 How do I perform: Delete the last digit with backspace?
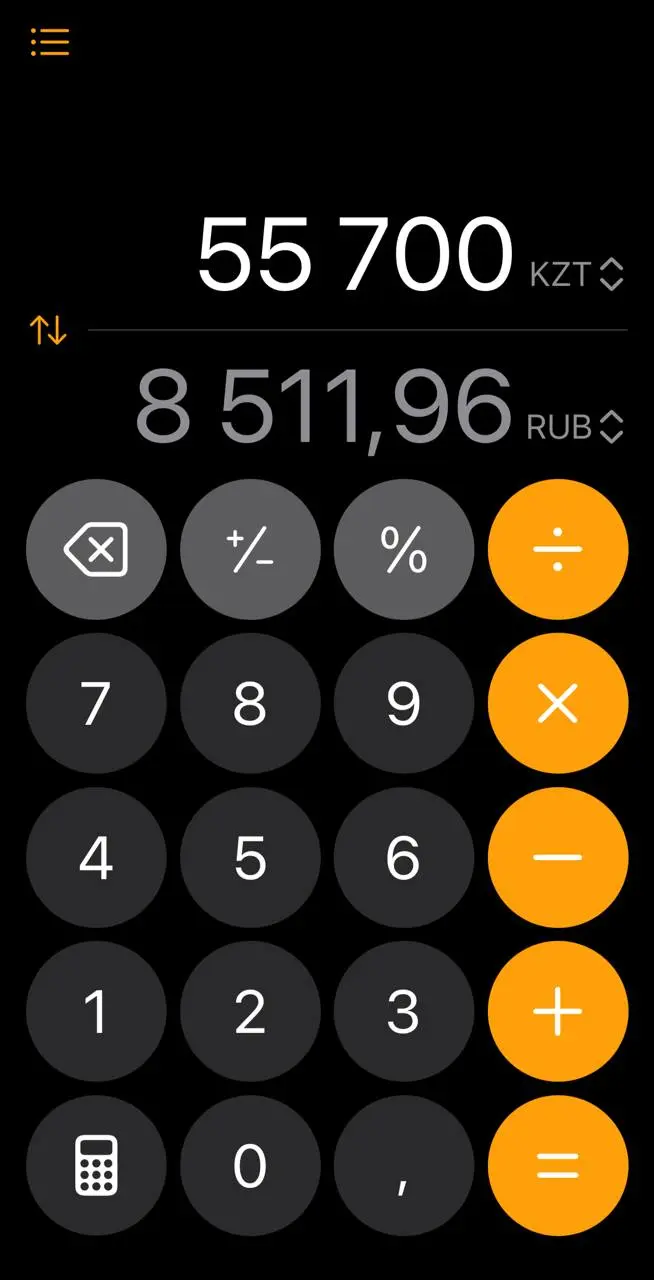[x=96, y=549]
